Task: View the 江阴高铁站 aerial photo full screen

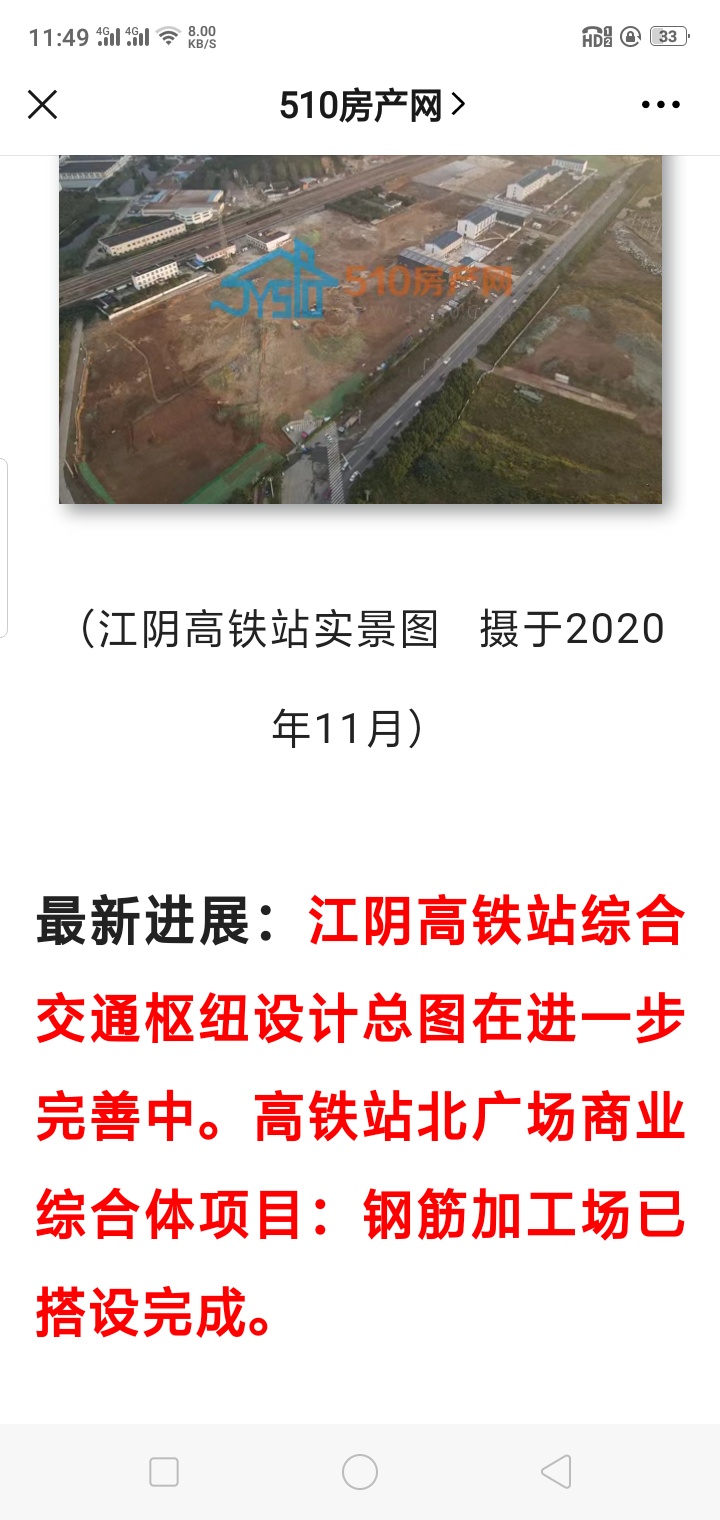Action: coord(360,329)
